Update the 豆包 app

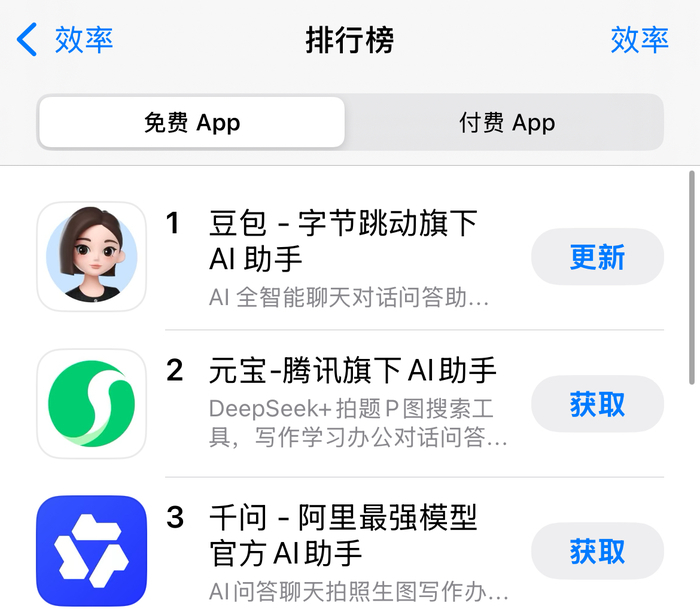597,257
